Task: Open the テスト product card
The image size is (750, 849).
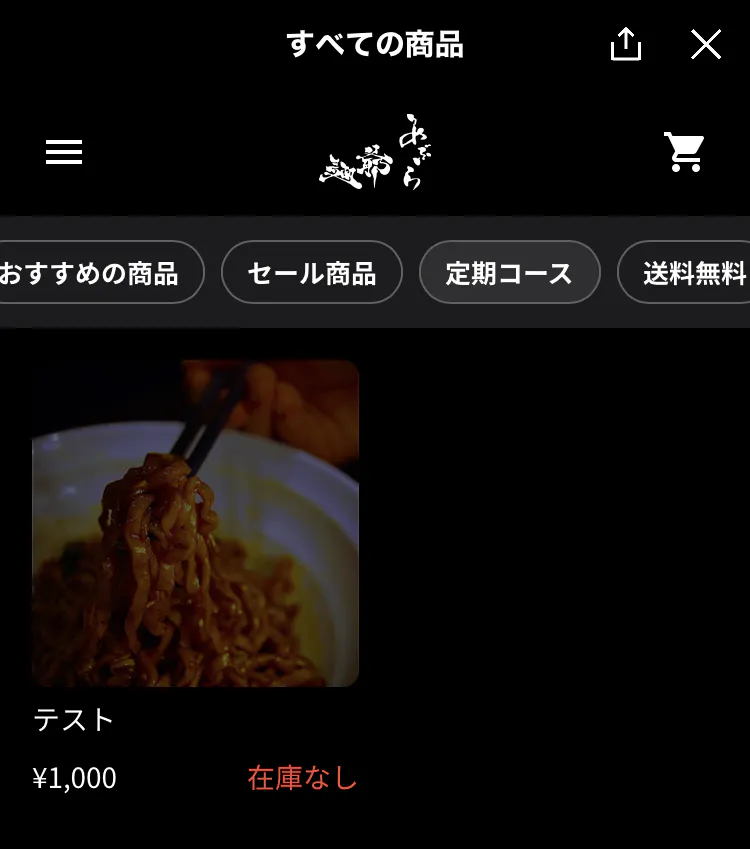Action: point(195,523)
